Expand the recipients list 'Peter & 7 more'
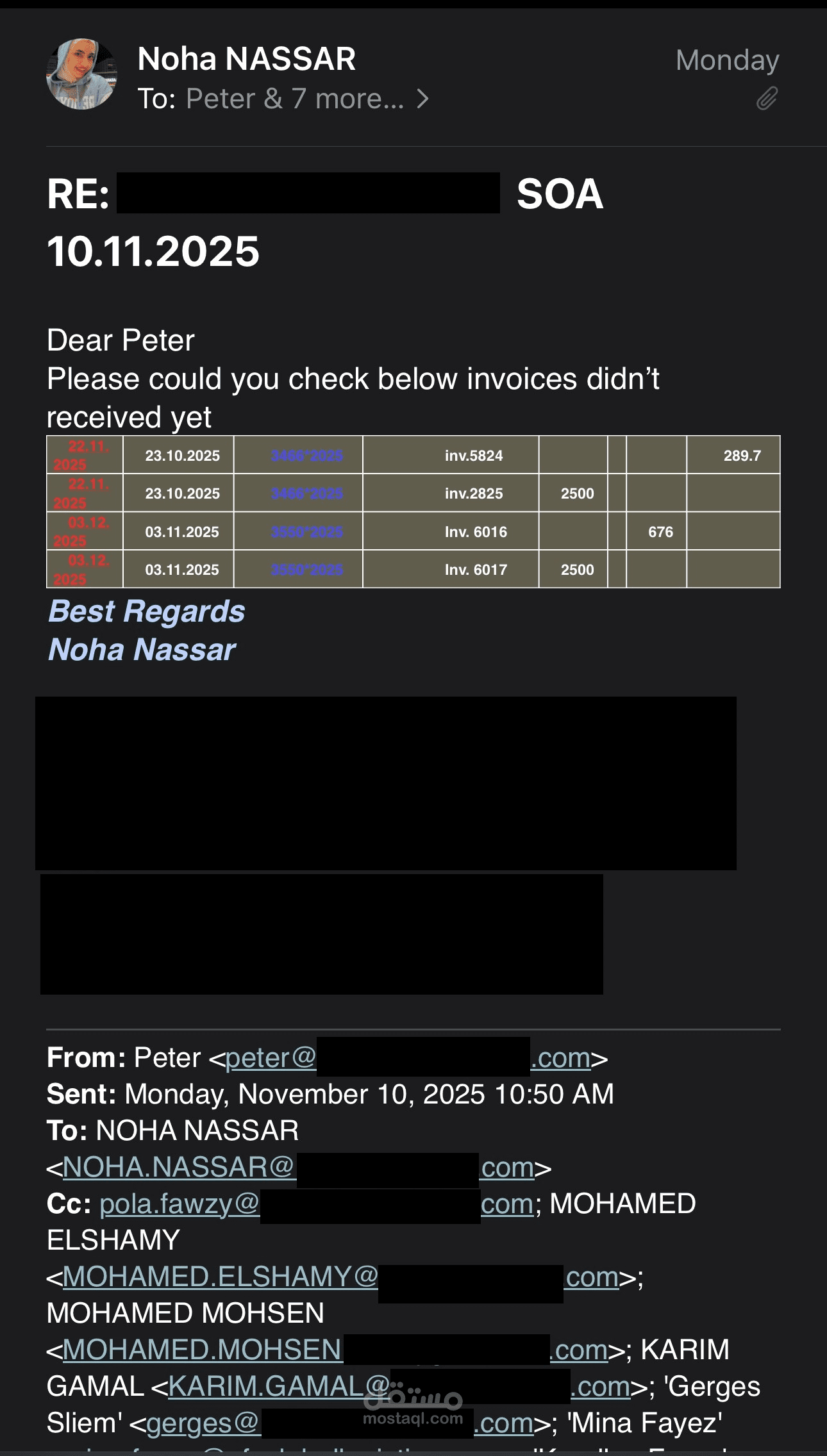Screen dimensions: 827x1456 307,99
